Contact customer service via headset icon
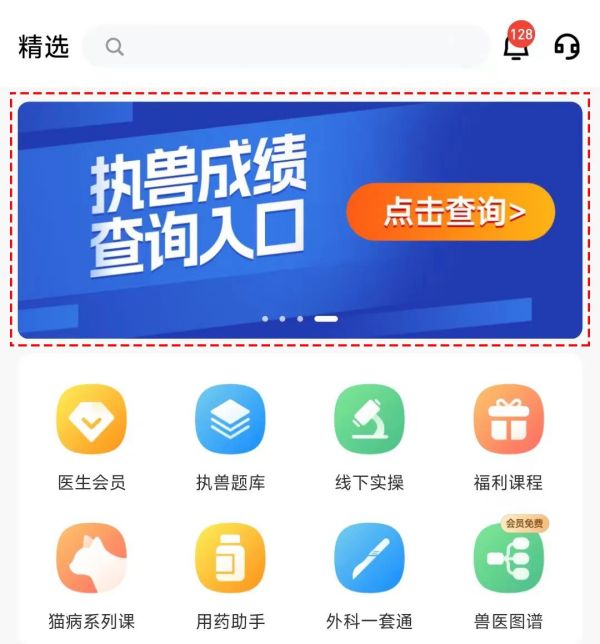The image size is (600, 644). pos(567,47)
